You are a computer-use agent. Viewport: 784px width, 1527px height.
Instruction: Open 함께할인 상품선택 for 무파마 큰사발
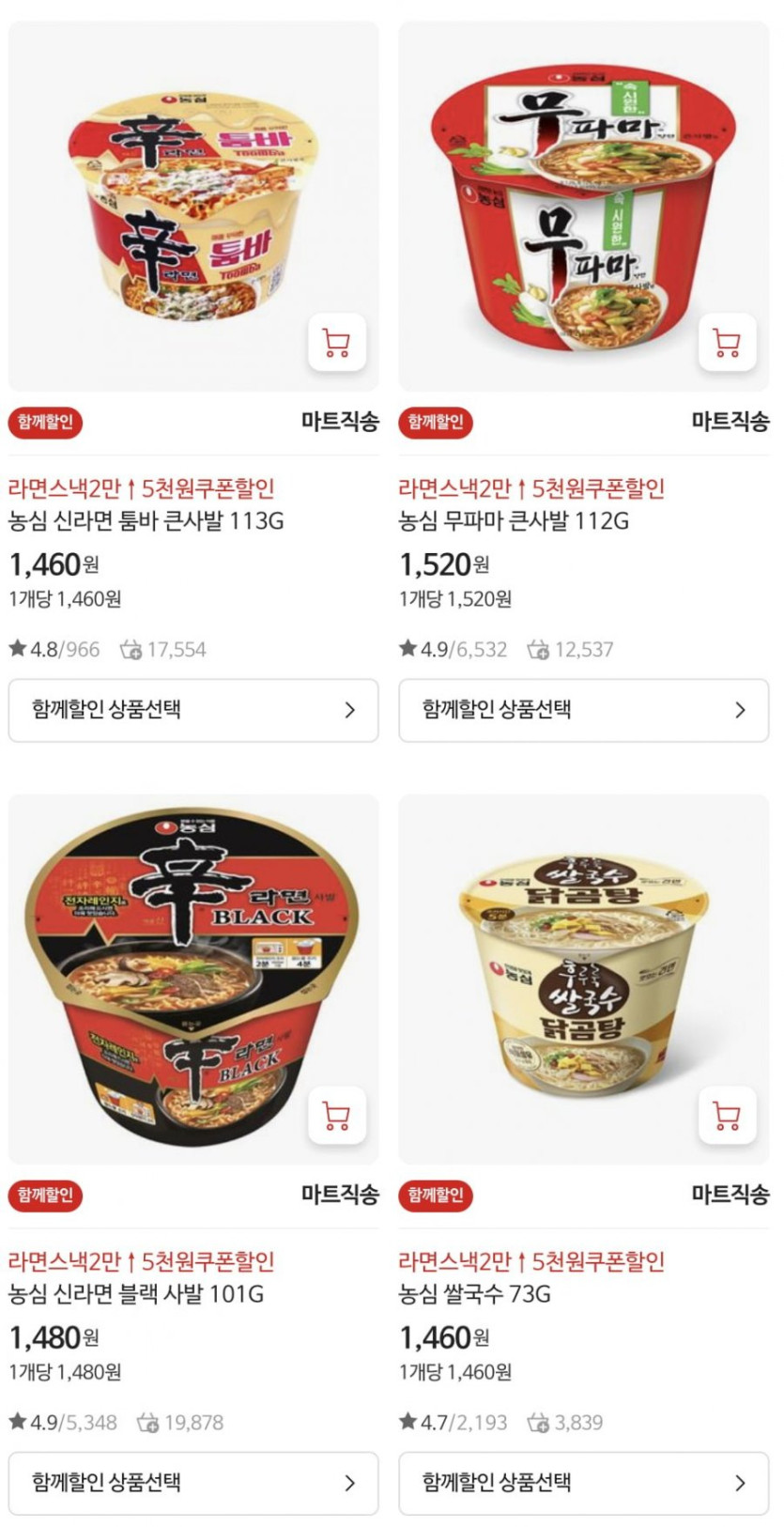click(x=583, y=710)
